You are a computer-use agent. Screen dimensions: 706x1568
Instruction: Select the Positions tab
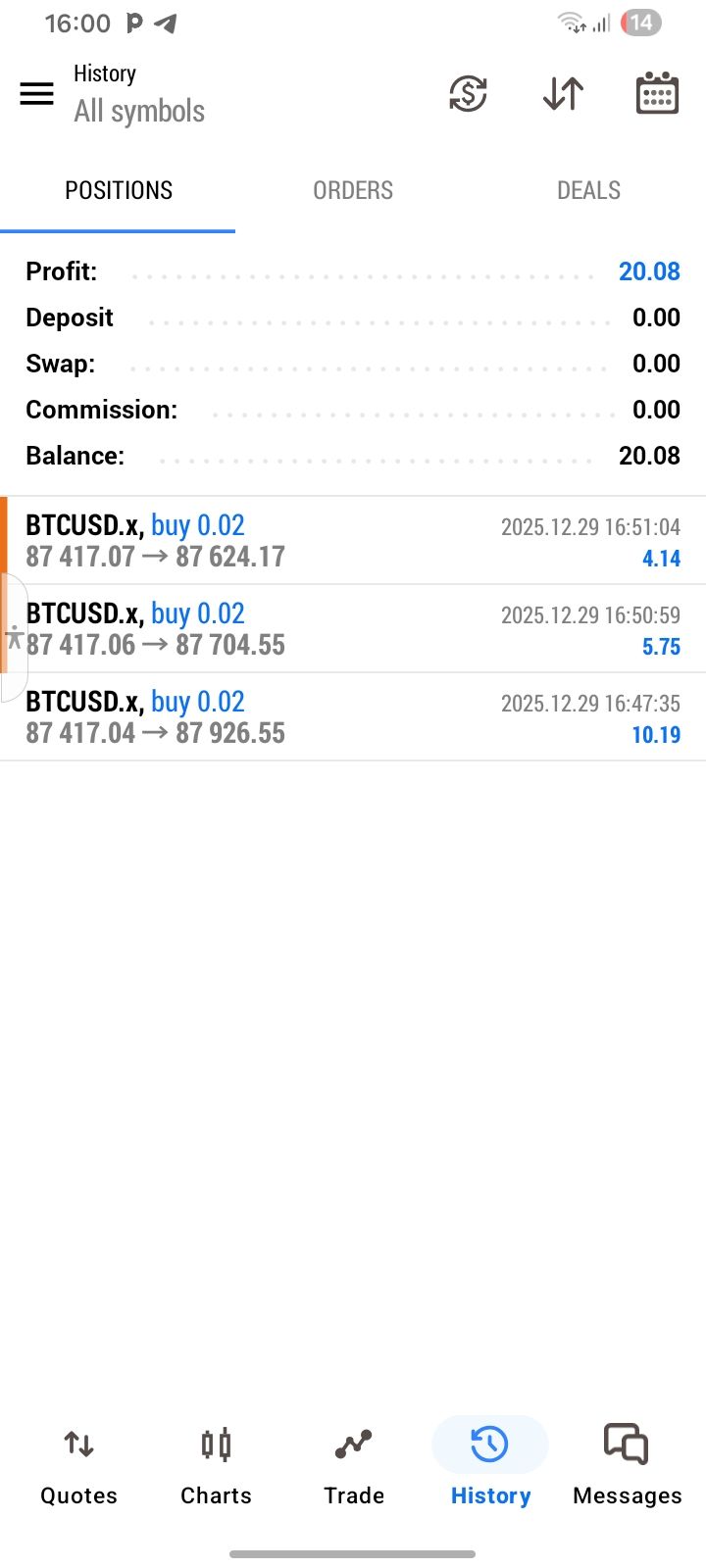coord(119,190)
